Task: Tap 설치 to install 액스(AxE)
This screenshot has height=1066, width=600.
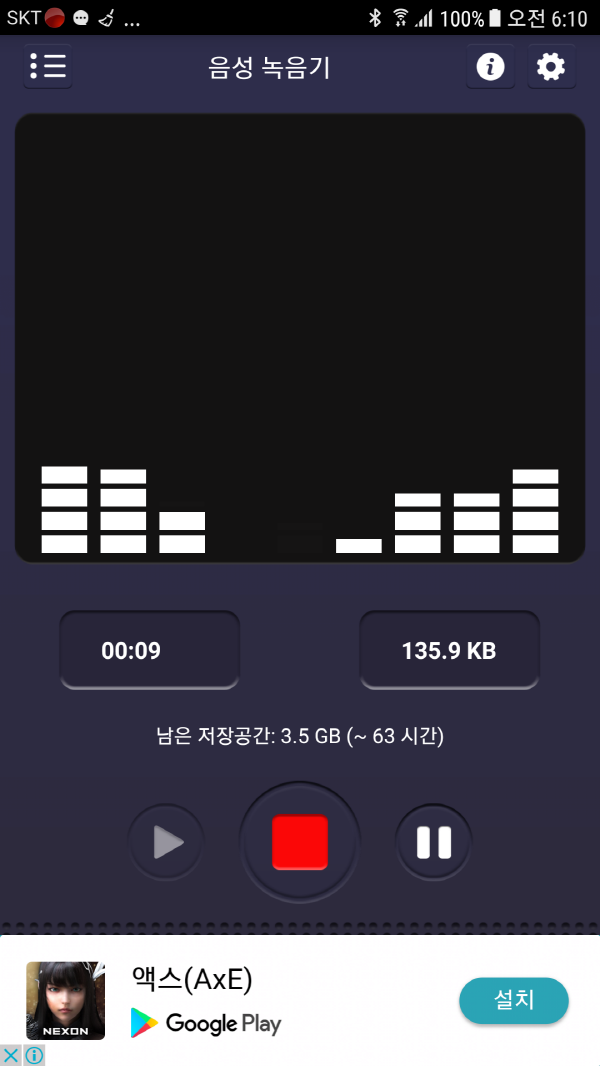Action: pyautogui.click(x=514, y=1000)
